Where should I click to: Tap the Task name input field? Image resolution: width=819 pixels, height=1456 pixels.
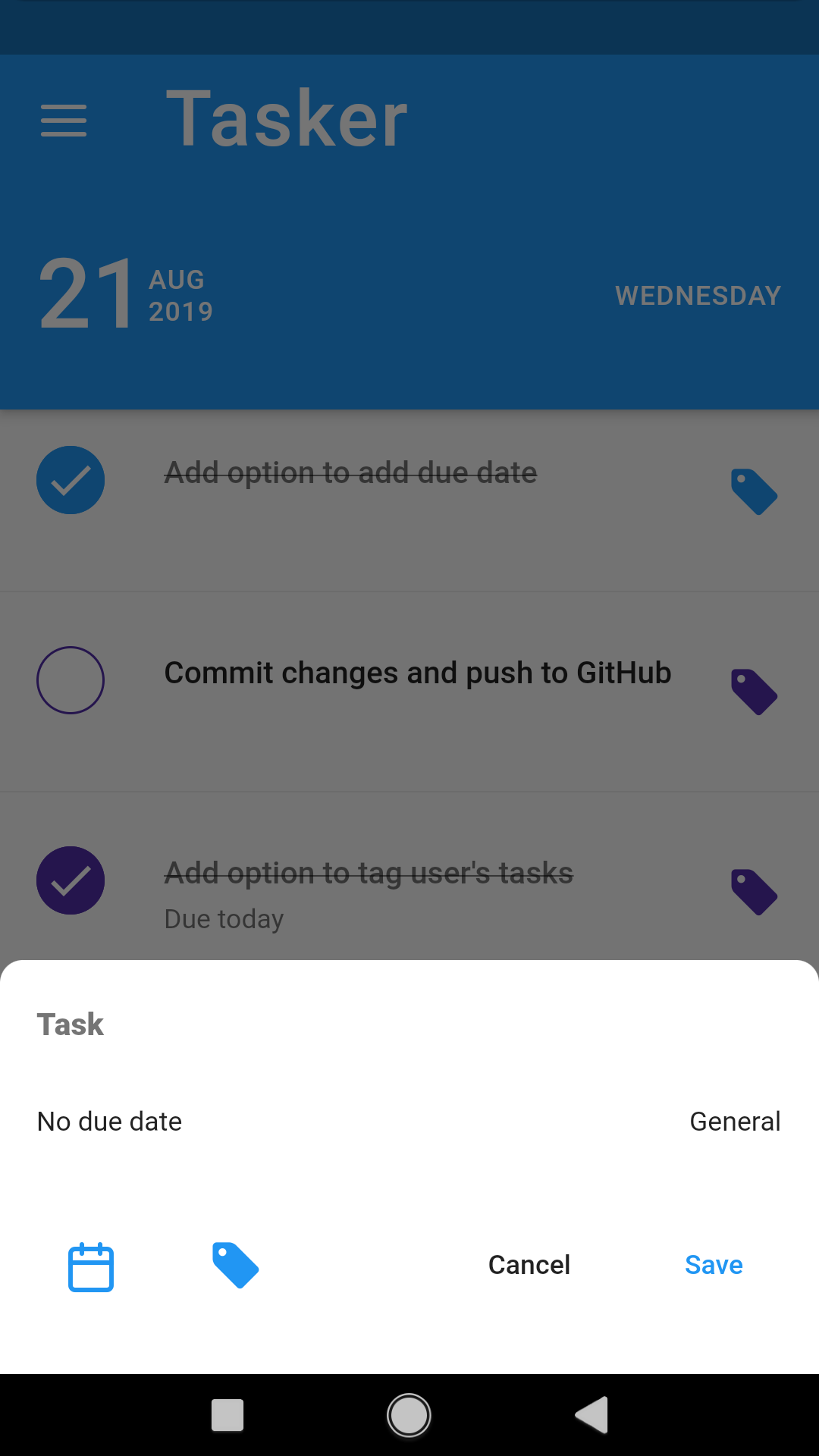tap(409, 1025)
